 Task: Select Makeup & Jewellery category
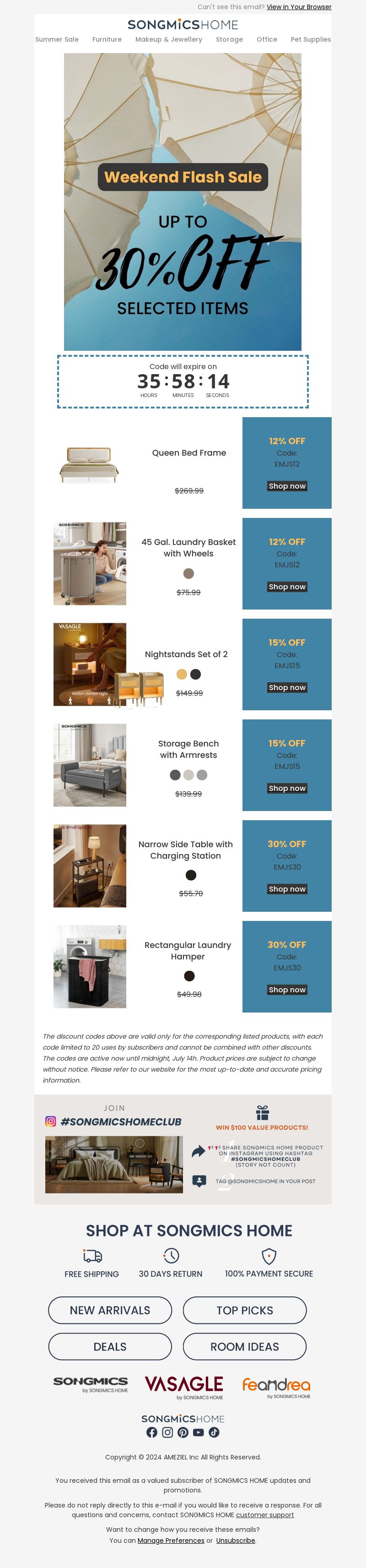point(168,39)
